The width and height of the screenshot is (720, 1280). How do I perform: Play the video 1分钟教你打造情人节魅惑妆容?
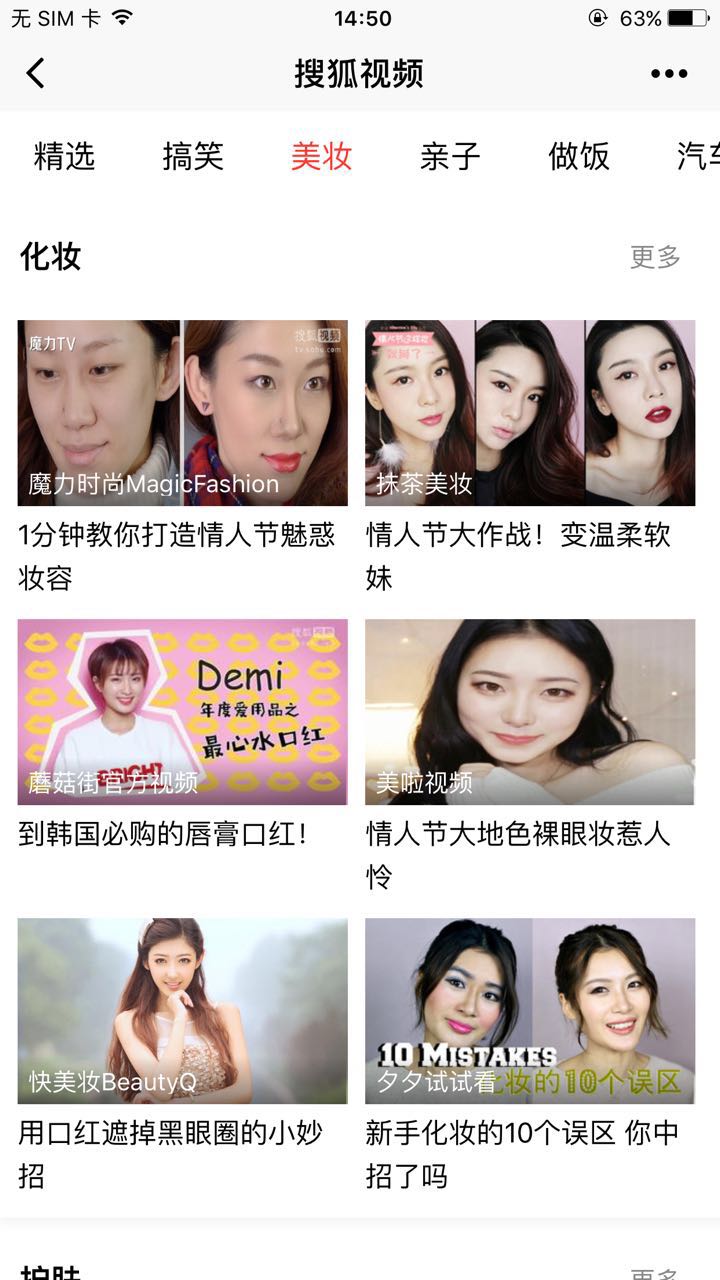click(x=183, y=413)
